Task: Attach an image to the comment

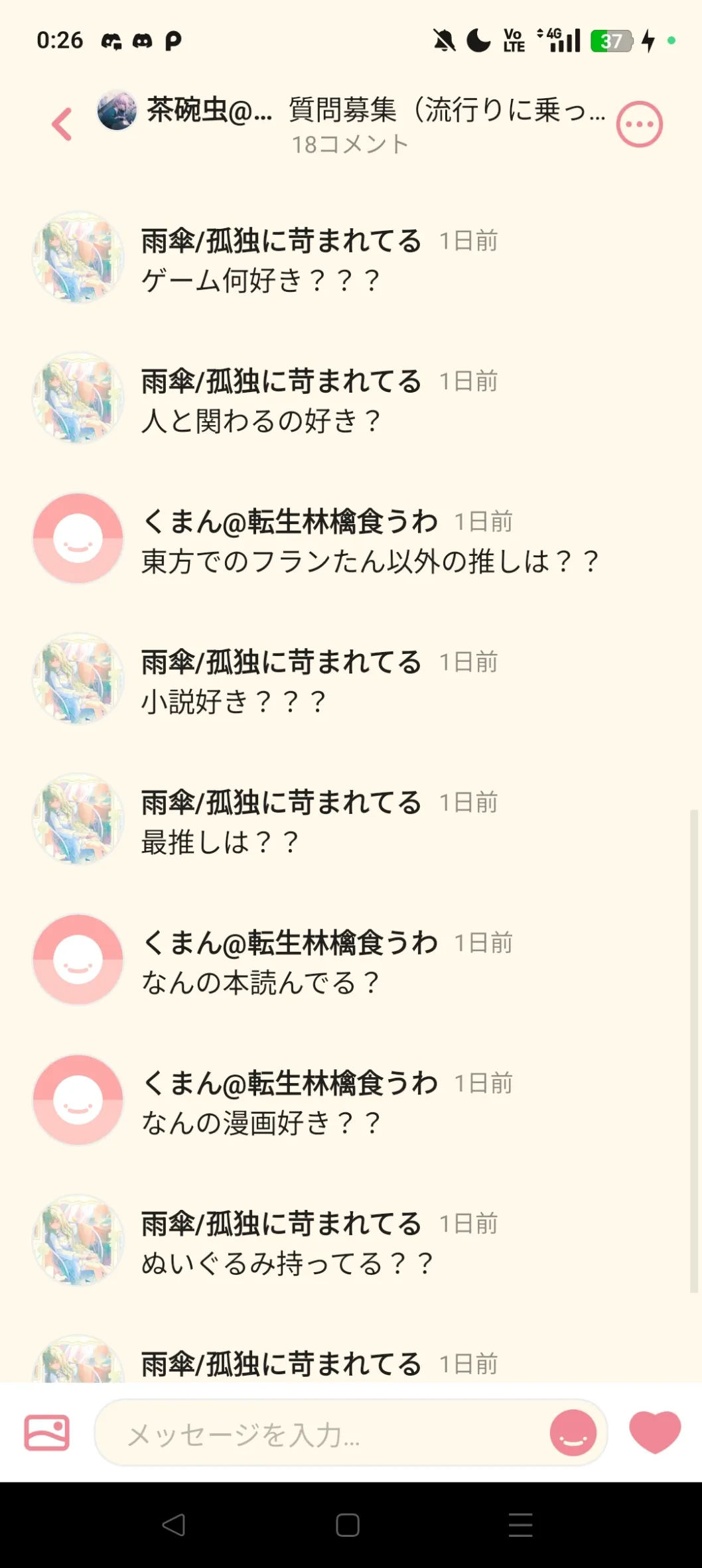Action: click(x=46, y=1433)
